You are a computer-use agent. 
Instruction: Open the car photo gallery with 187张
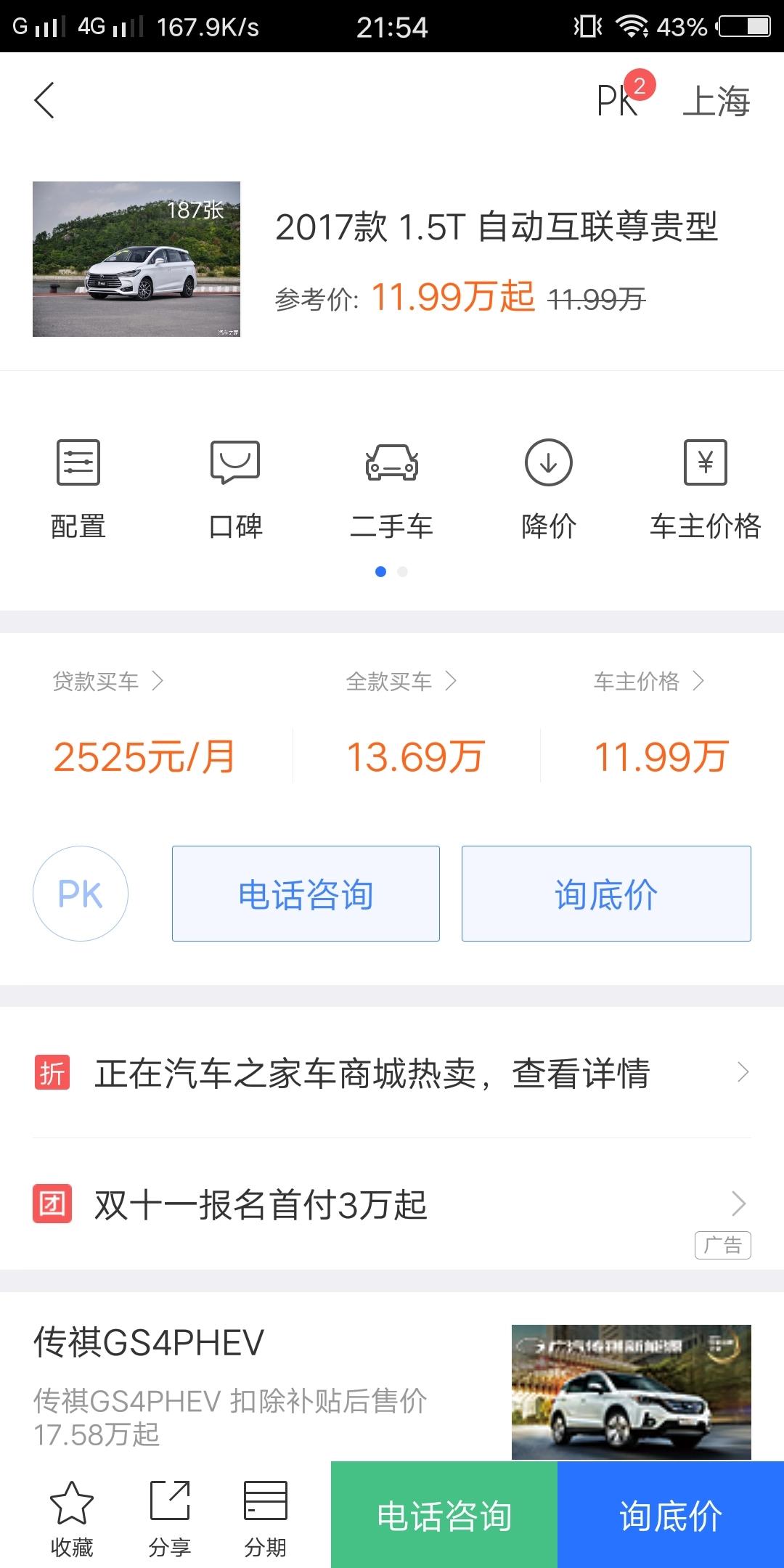pyautogui.click(x=136, y=259)
